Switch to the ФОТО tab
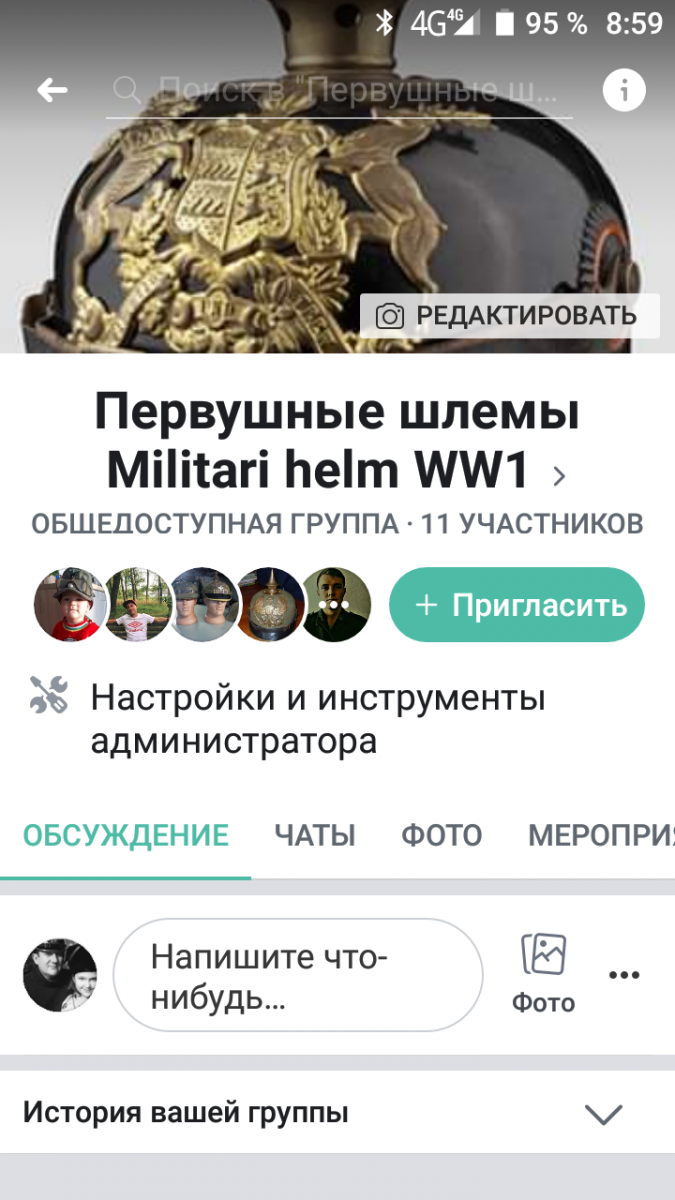The height and width of the screenshot is (1200, 675). 442,835
